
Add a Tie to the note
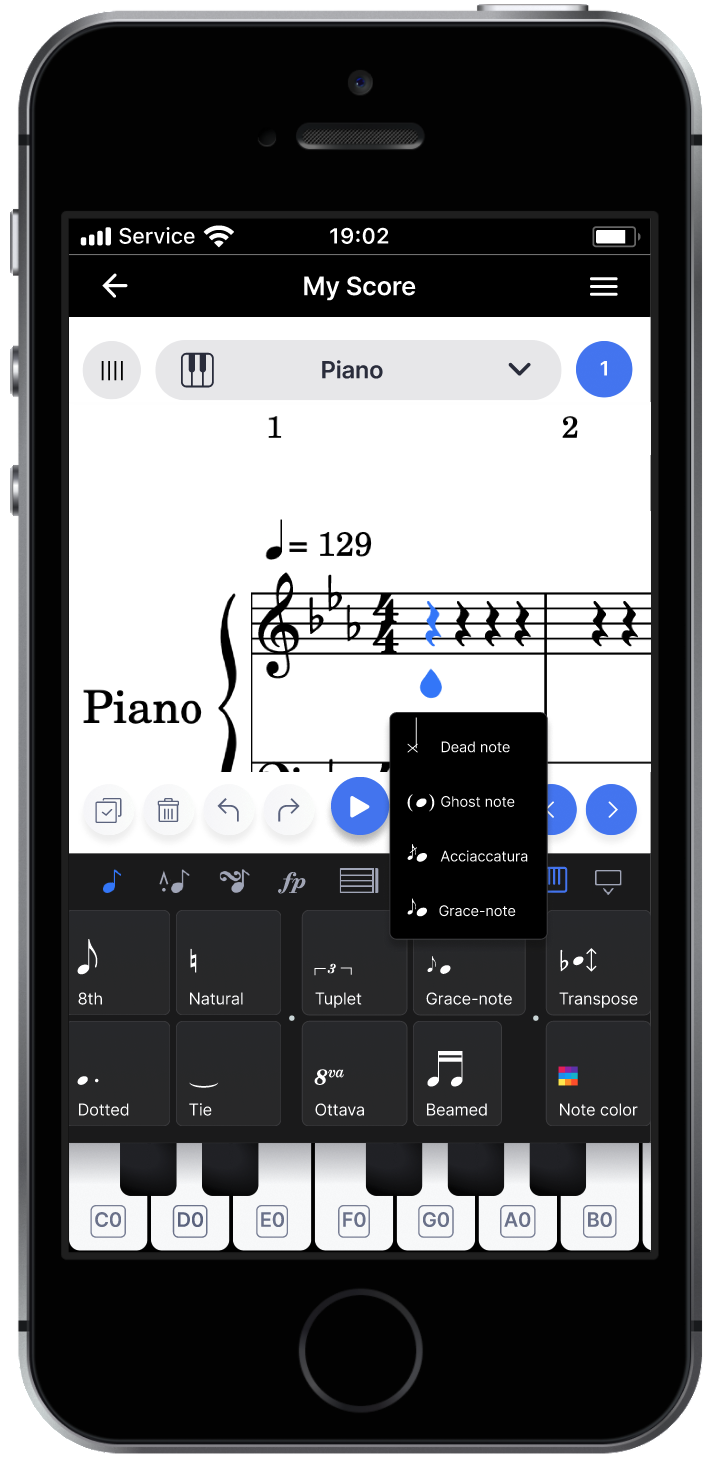(228, 1073)
